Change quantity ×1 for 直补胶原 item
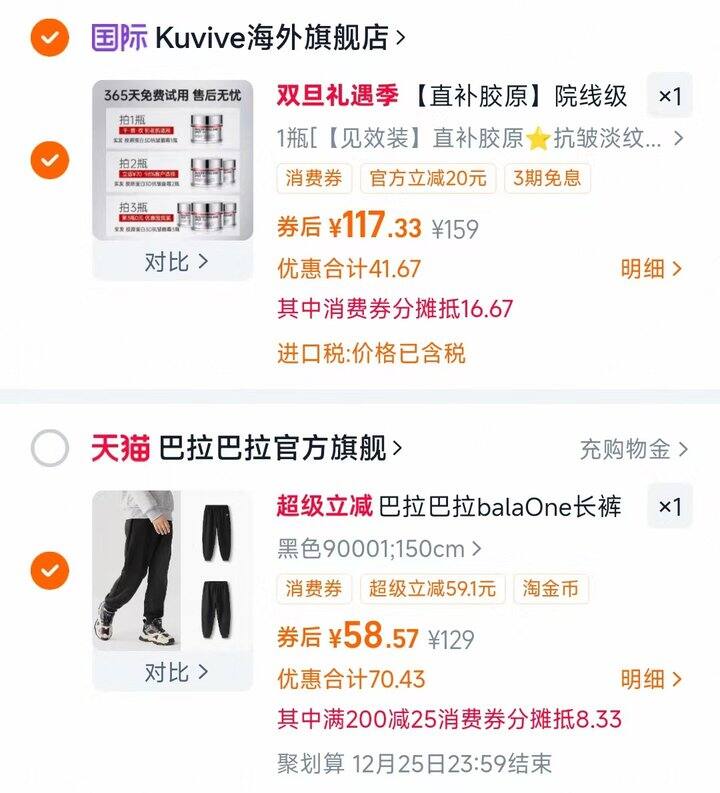Viewport: 720px width, 793px height. pyautogui.click(x=669, y=96)
